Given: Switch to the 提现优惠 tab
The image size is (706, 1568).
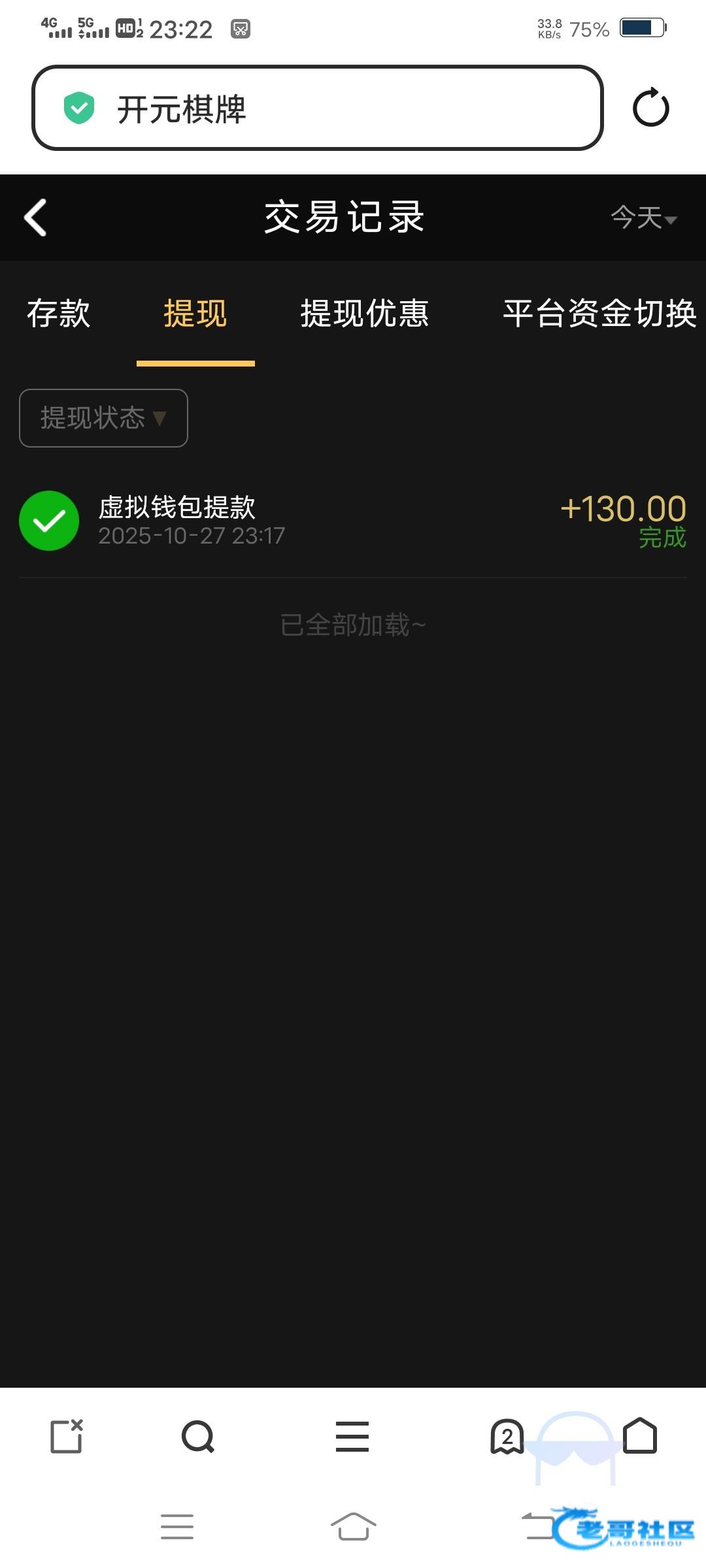Looking at the screenshot, I should click(364, 314).
